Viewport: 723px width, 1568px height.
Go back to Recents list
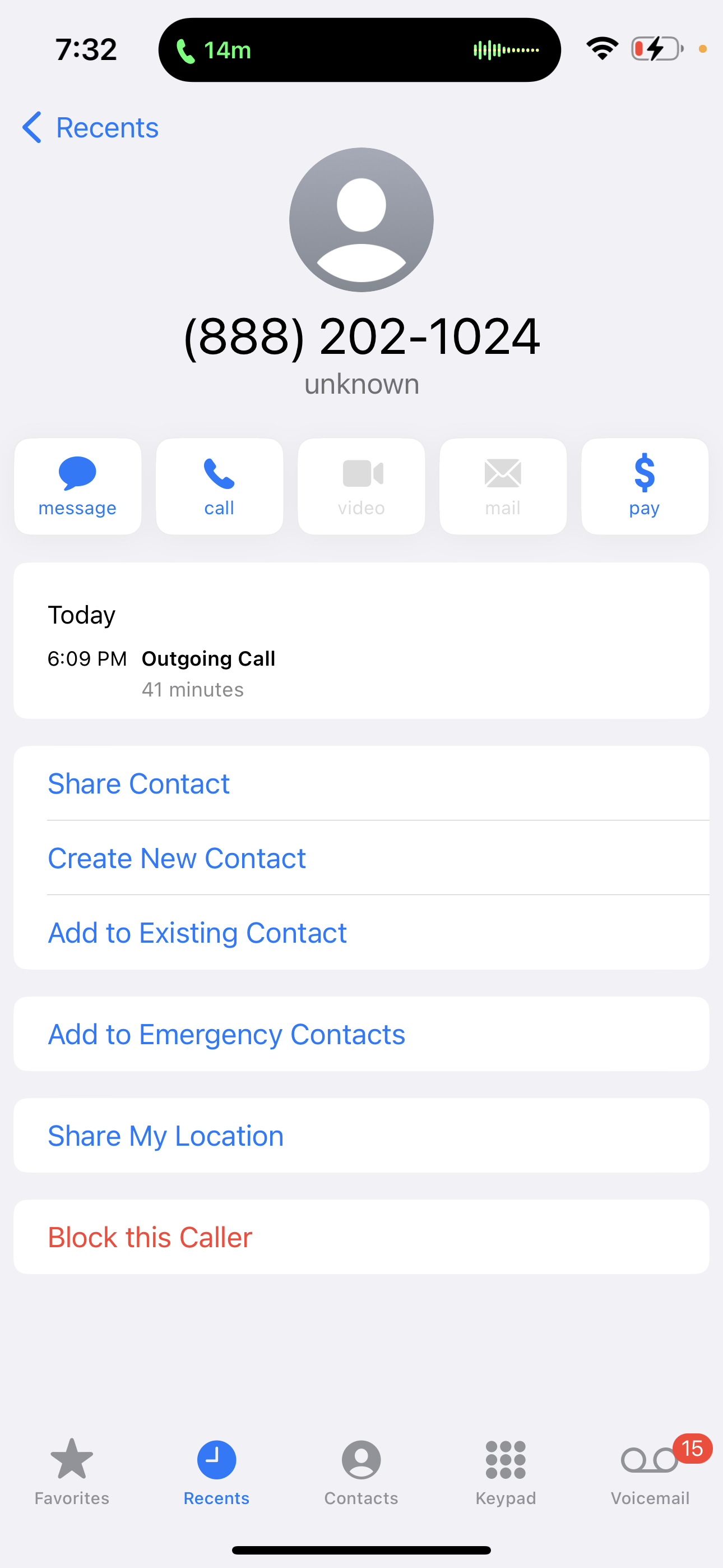91,128
